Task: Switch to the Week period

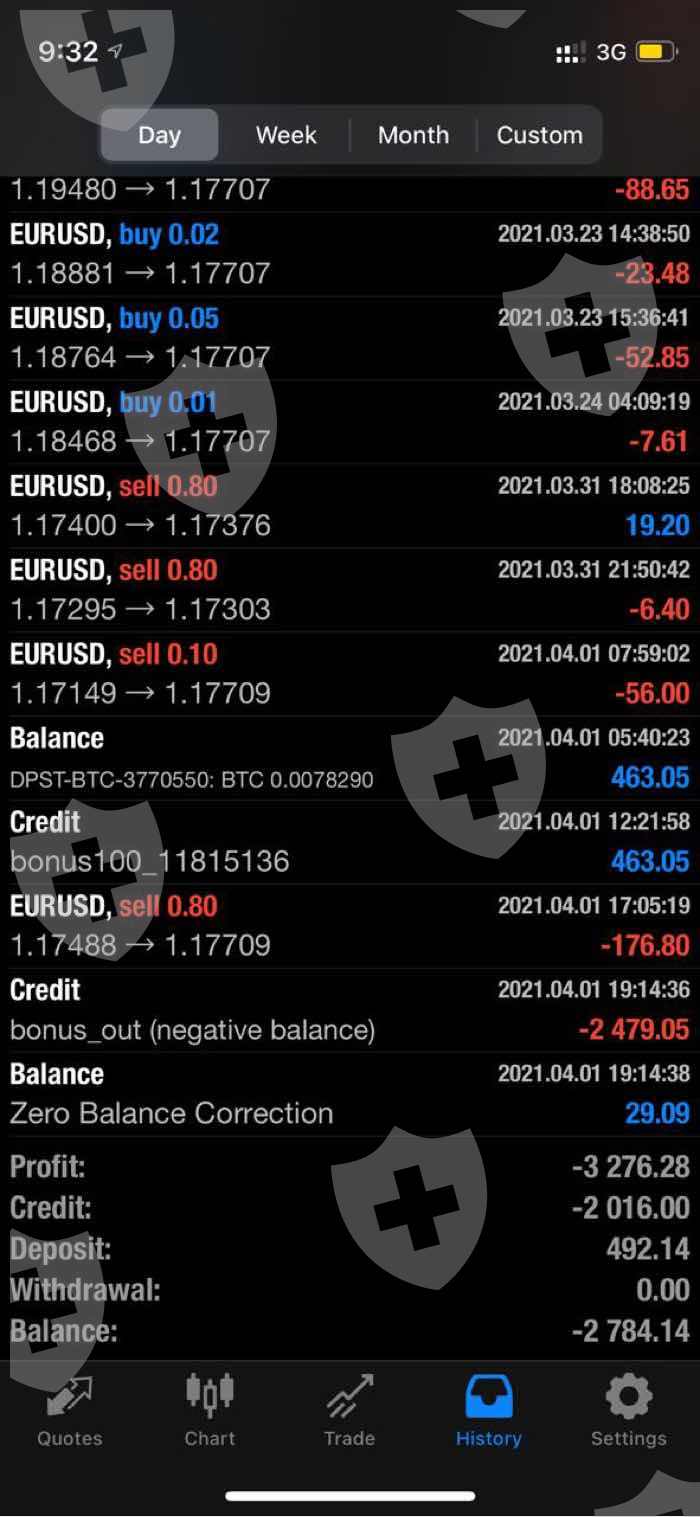Action: tap(286, 135)
